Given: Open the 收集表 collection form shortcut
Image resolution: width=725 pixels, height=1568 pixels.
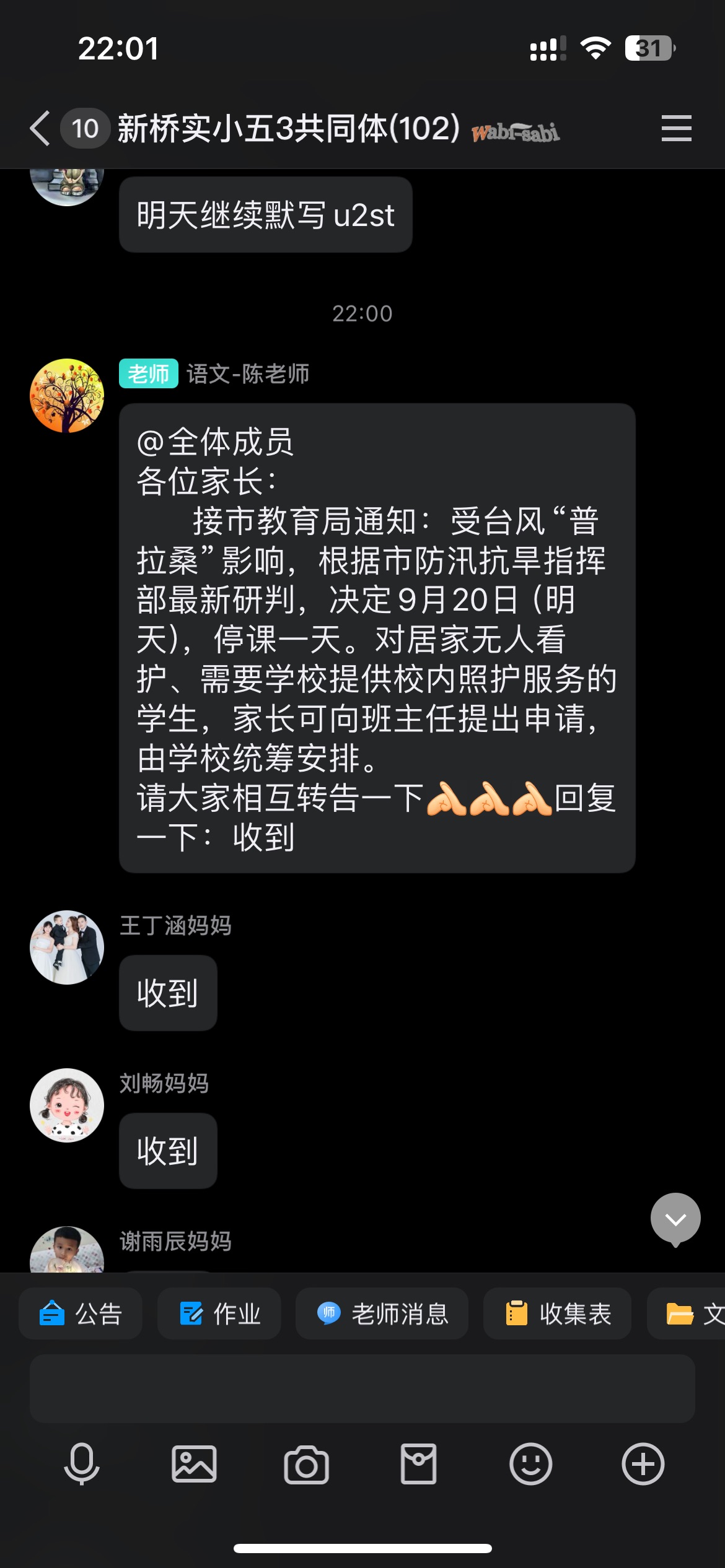Looking at the screenshot, I should click(557, 1313).
